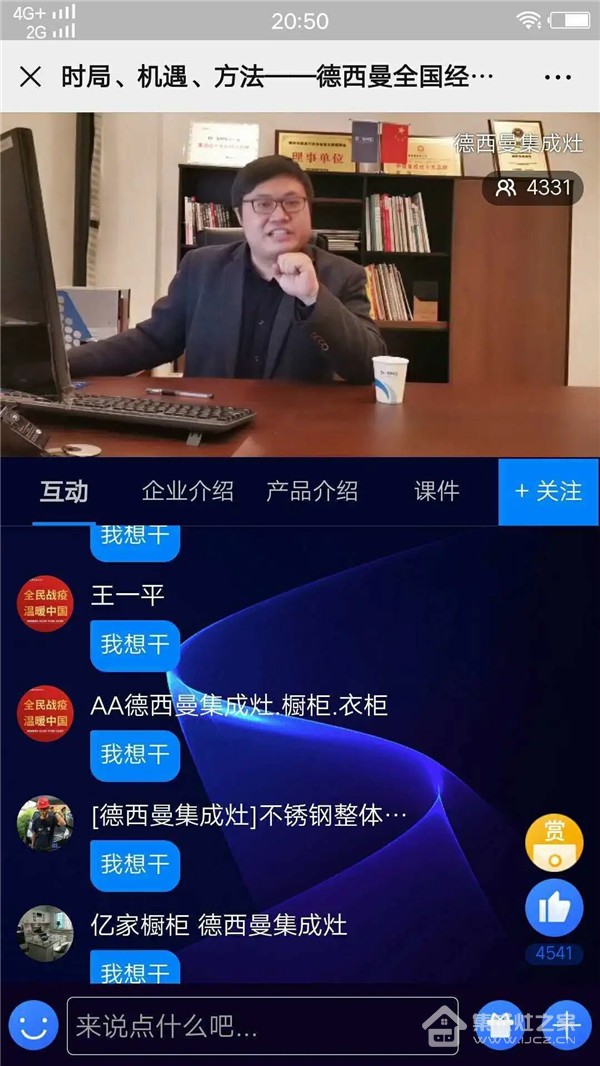
Task: Open the three-dot overflow menu
Action: click(557, 77)
